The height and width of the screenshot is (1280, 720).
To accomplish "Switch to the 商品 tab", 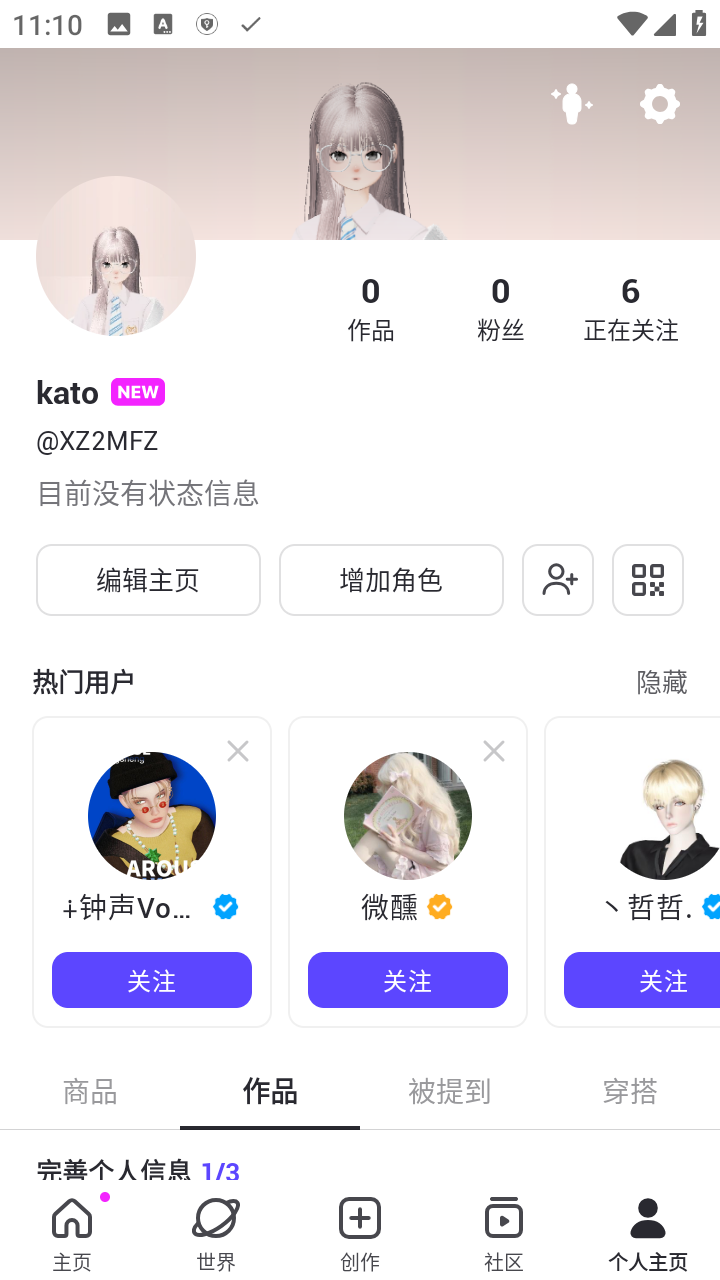I will pyautogui.click(x=90, y=1092).
